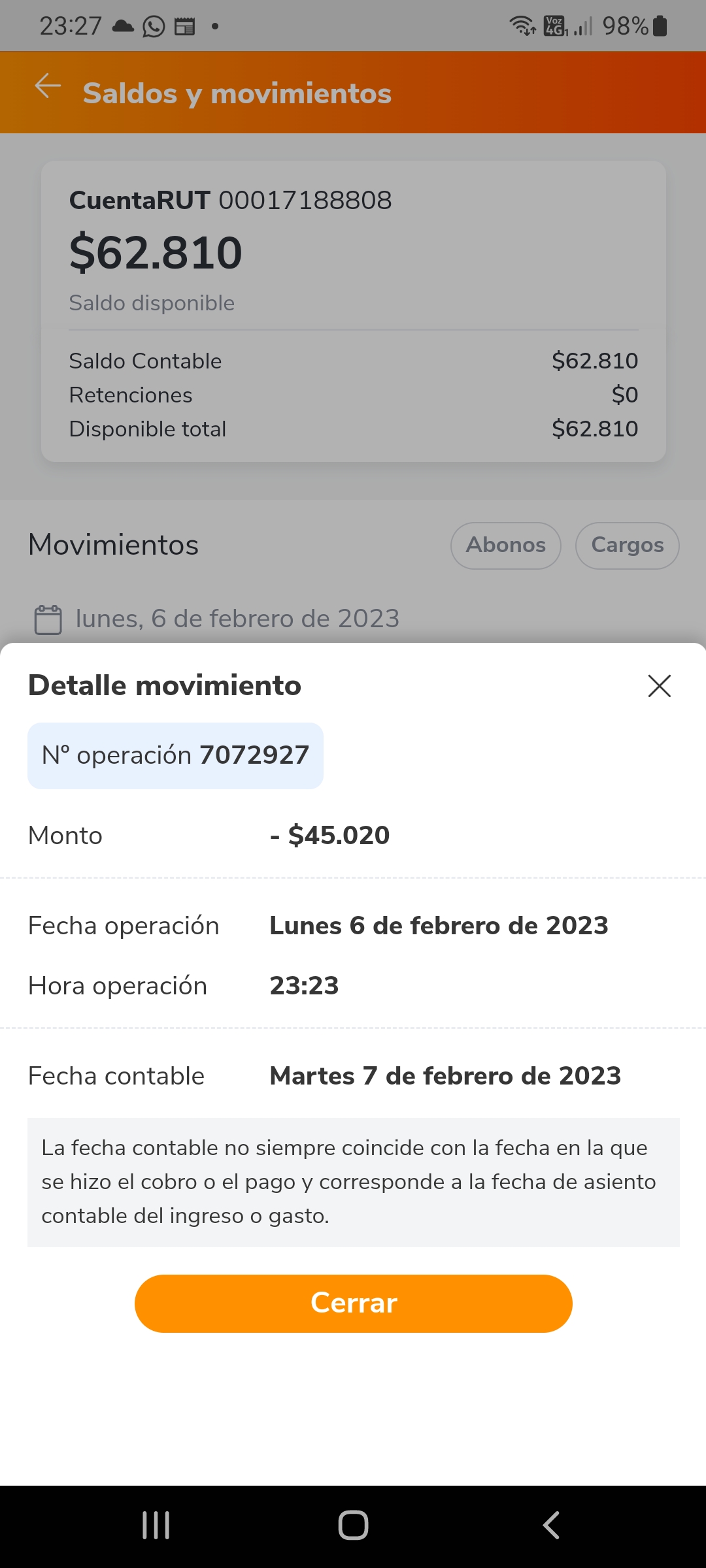The height and width of the screenshot is (1568, 706).
Task: Go to the phone home screen
Action: tap(353, 1526)
